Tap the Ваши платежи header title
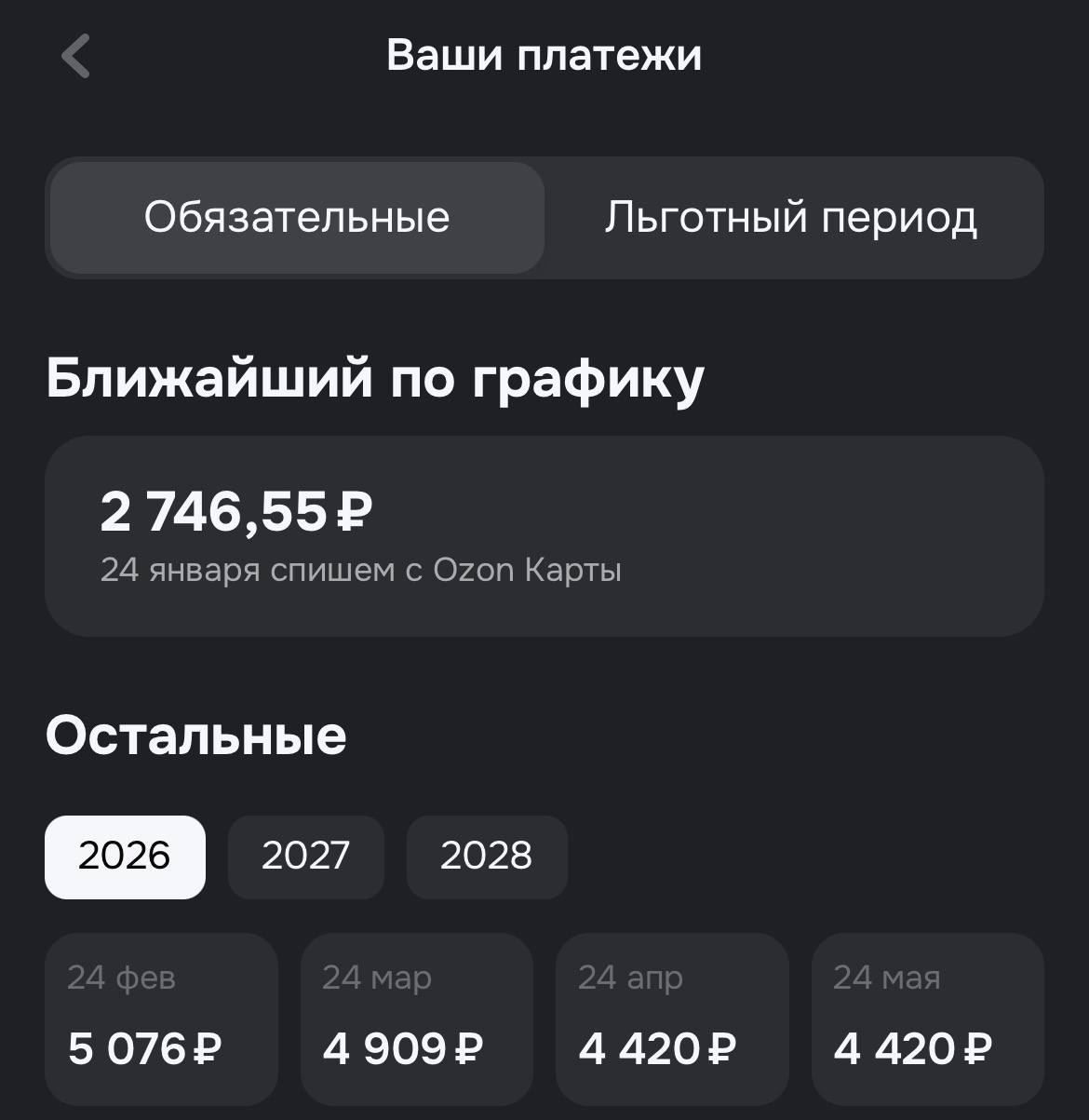This screenshot has width=1089, height=1120. (544, 56)
